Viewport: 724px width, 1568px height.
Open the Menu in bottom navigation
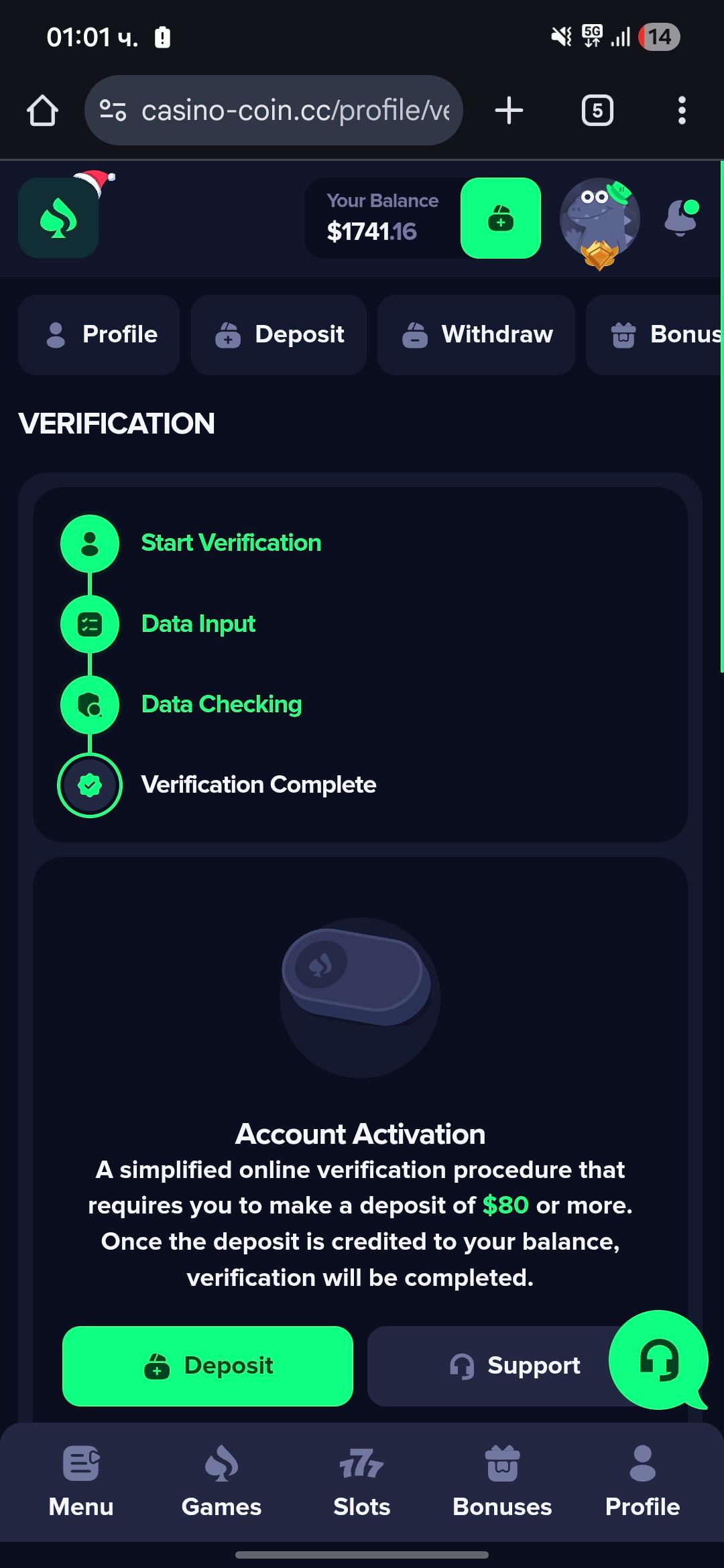(81, 1482)
